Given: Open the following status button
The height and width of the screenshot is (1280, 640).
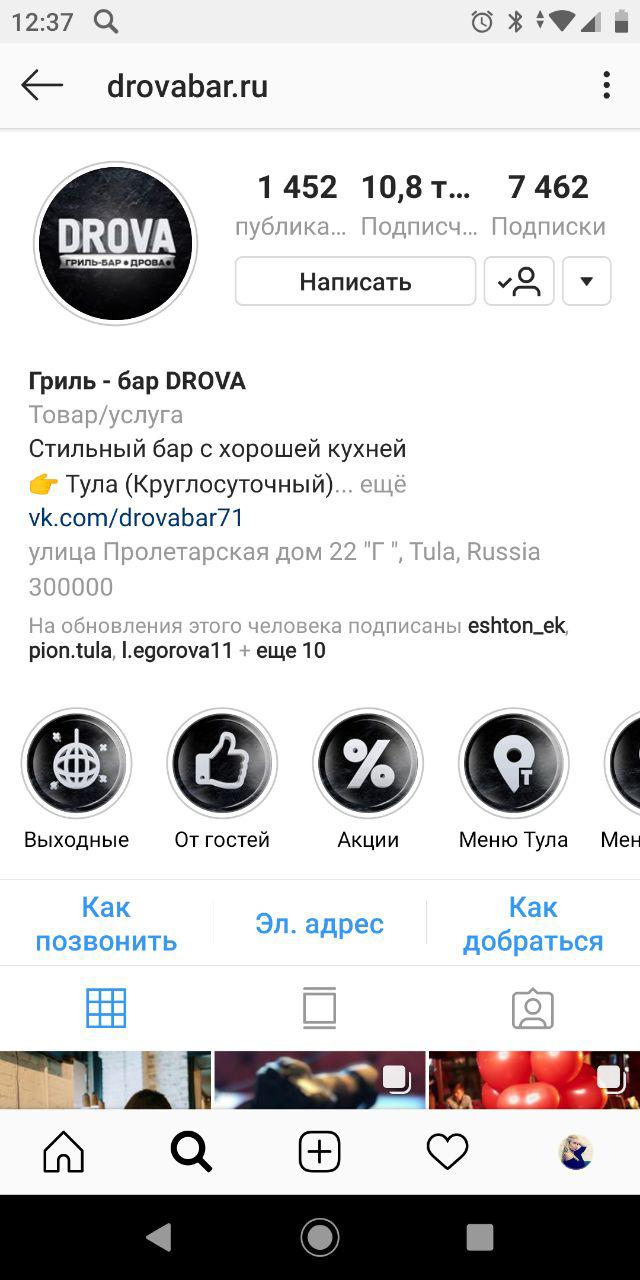Looking at the screenshot, I should [519, 281].
